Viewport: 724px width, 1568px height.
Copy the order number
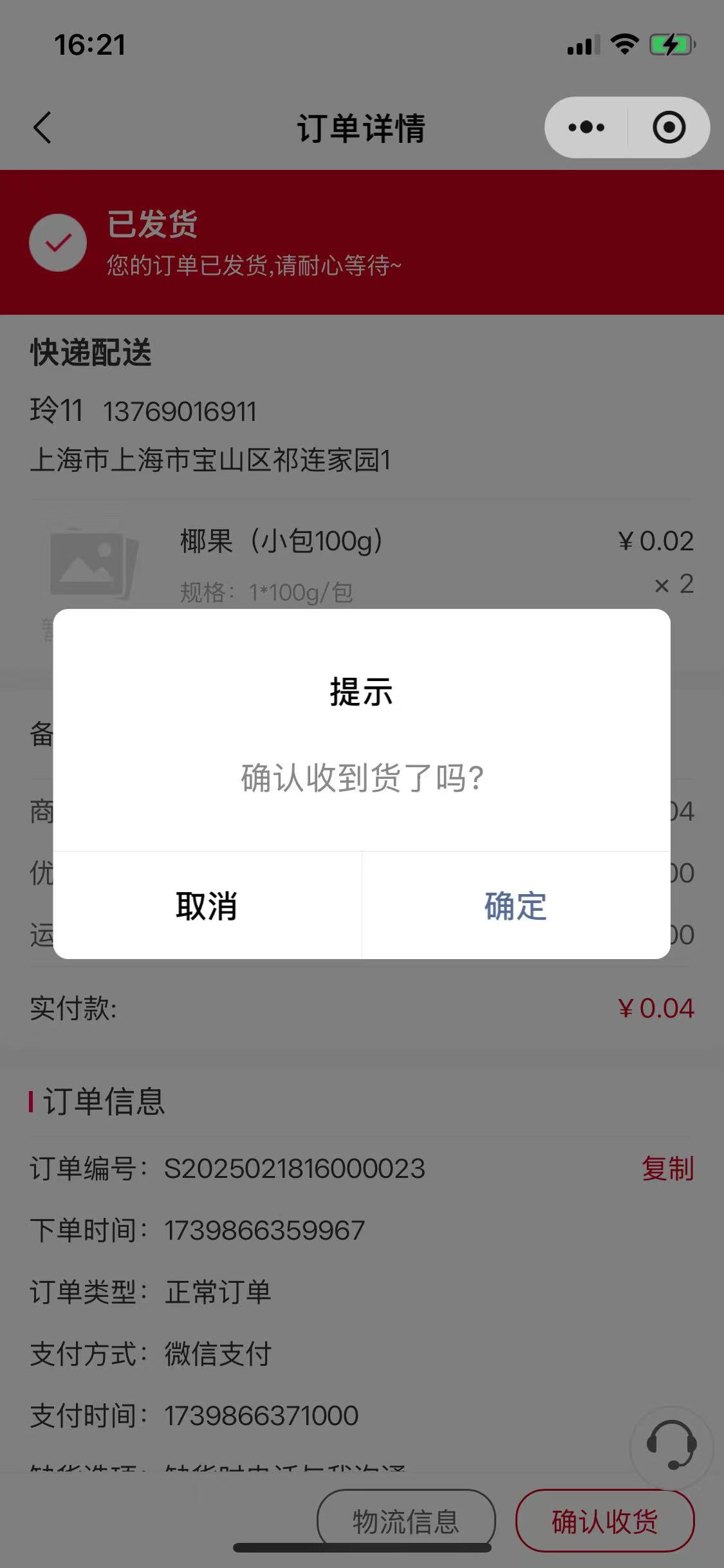pyautogui.click(x=667, y=1168)
